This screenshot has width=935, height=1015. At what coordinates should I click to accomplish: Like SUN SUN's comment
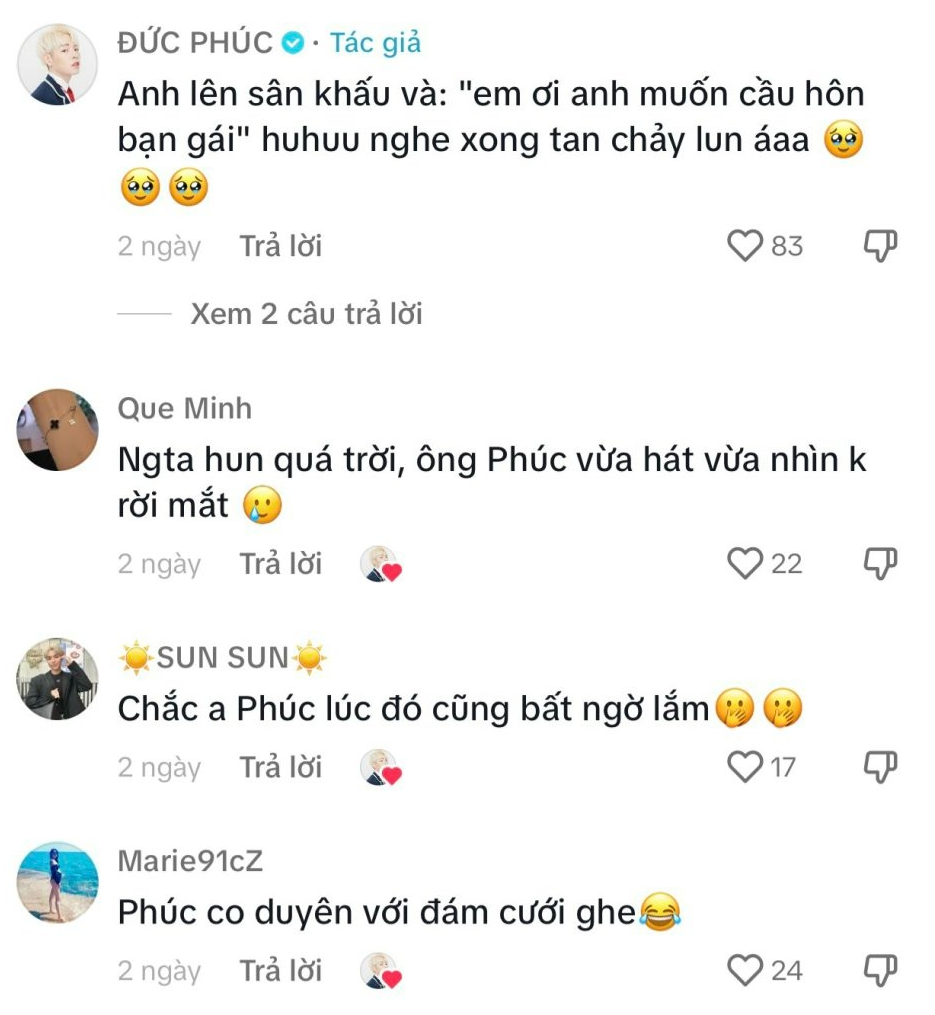tap(745, 767)
